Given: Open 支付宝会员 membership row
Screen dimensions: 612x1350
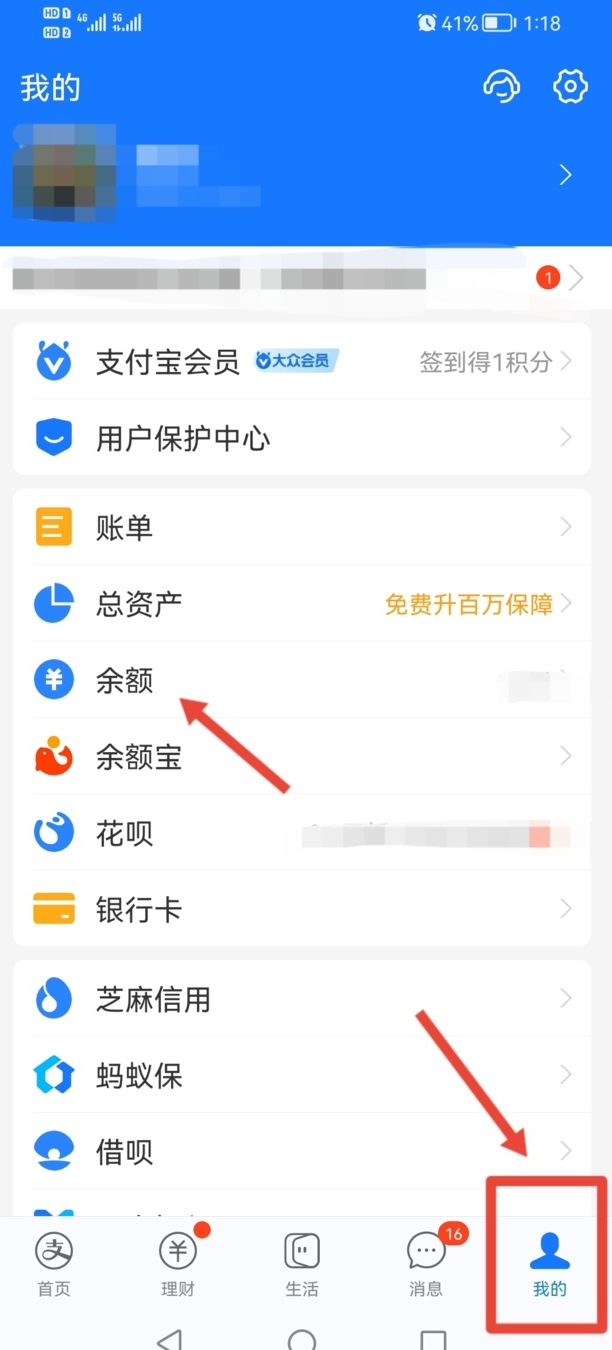Looking at the screenshot, I should [300, 361].
